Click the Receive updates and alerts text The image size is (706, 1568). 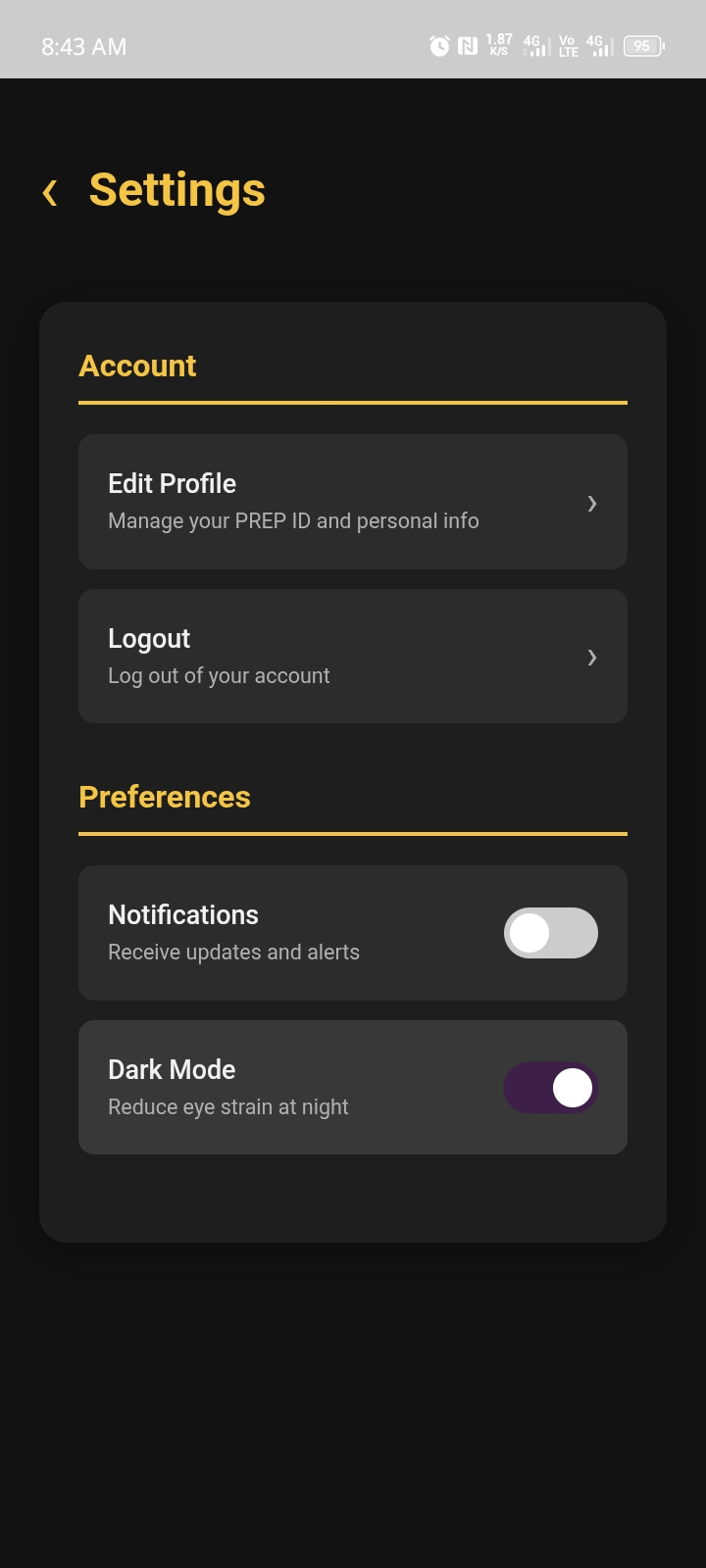tap(233, 952)
